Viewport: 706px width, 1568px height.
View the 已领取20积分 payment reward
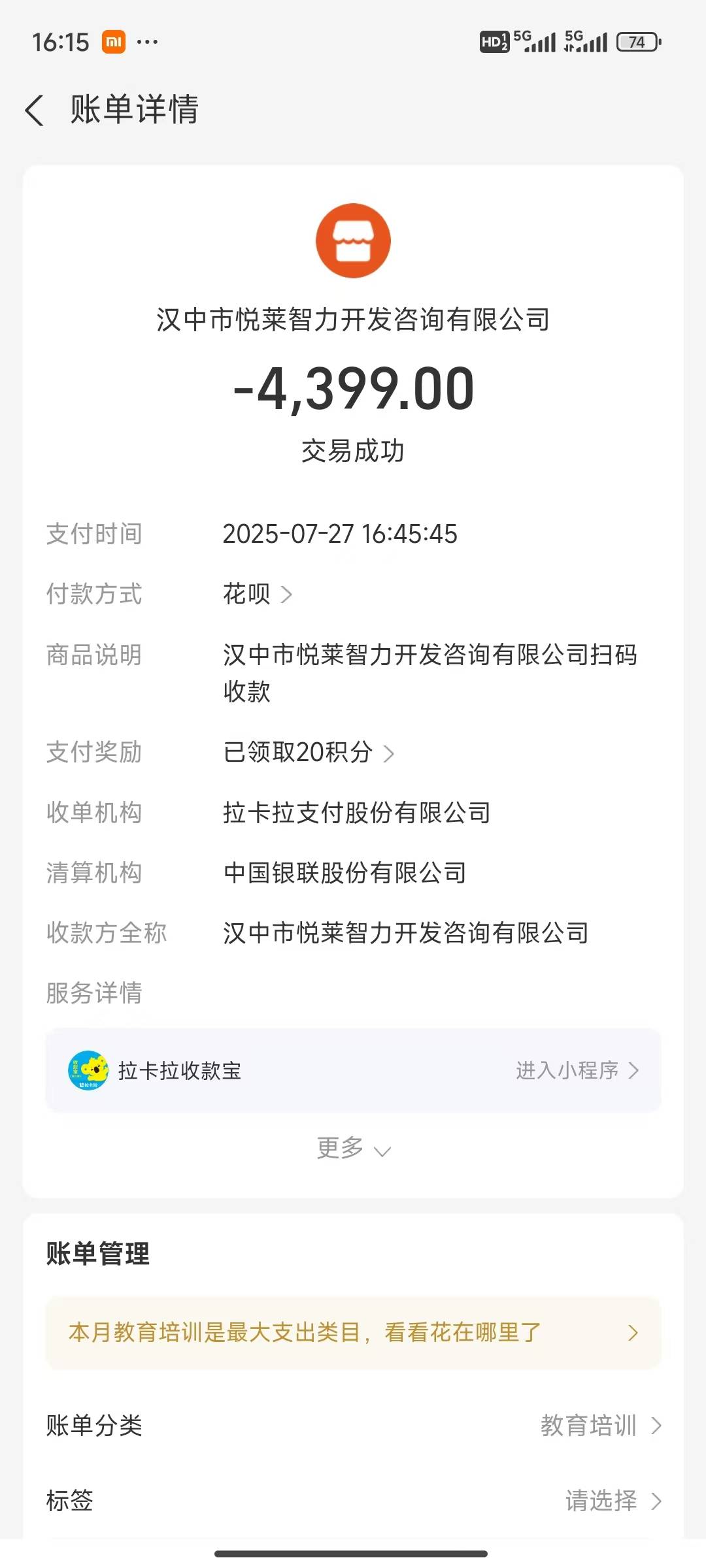pos(309,753)
